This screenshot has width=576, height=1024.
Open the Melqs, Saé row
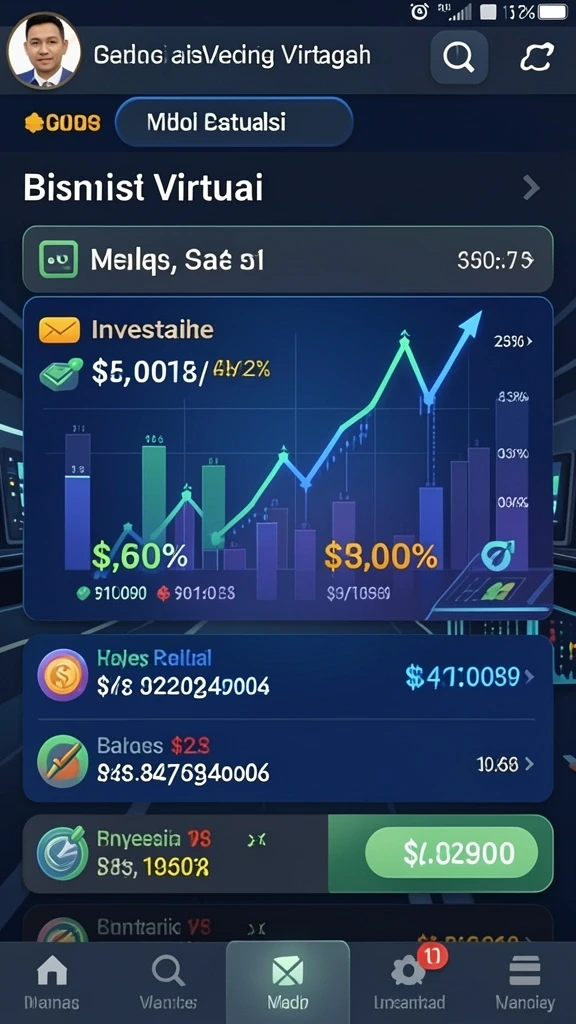288,259
